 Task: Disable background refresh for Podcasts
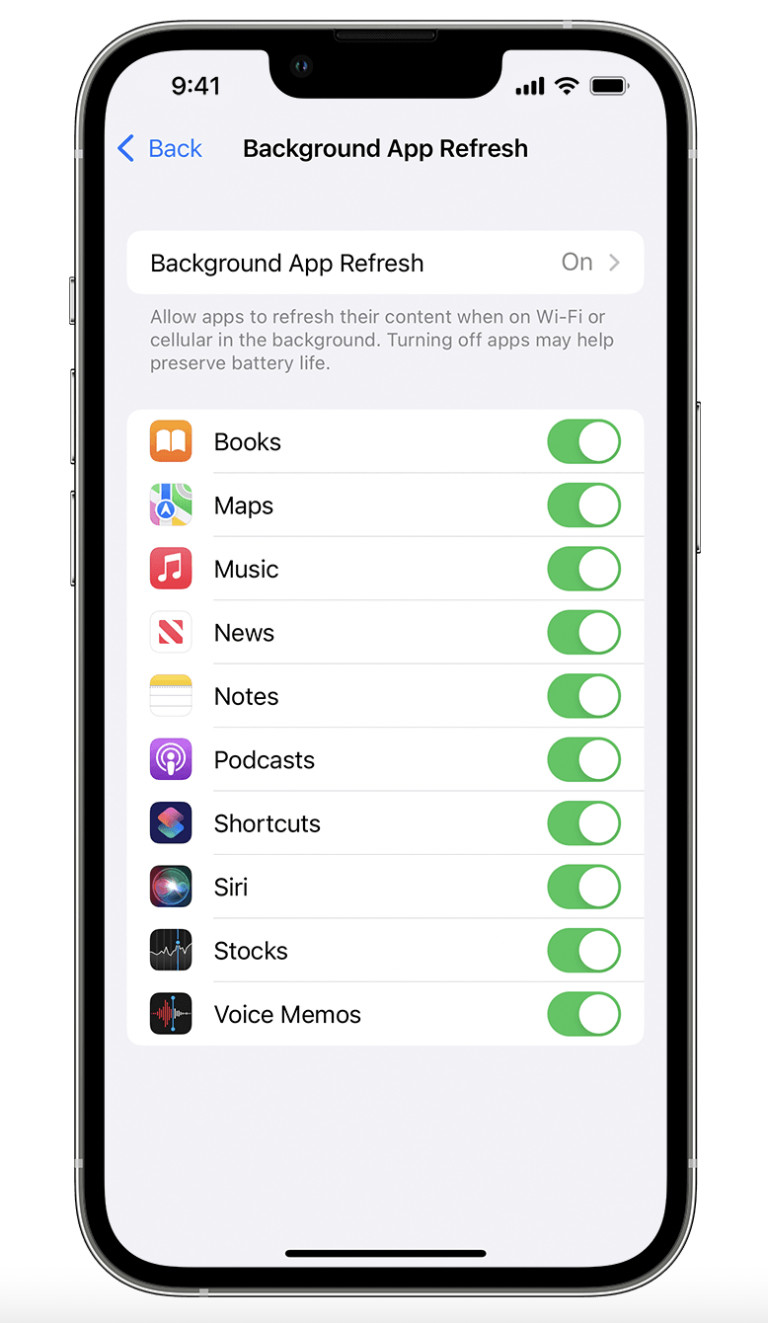[583, 760]
